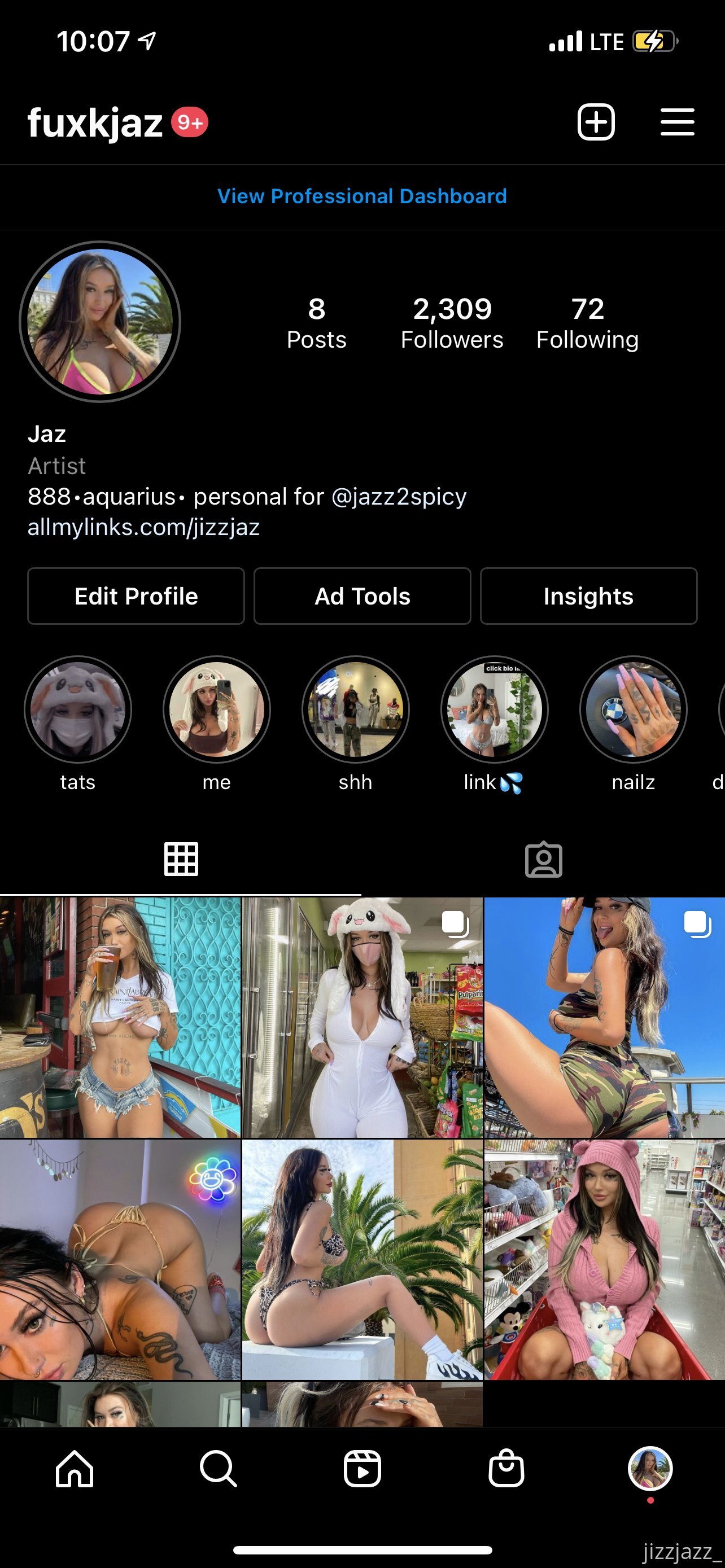Select the posts grid tab

(x=181, y=860)
